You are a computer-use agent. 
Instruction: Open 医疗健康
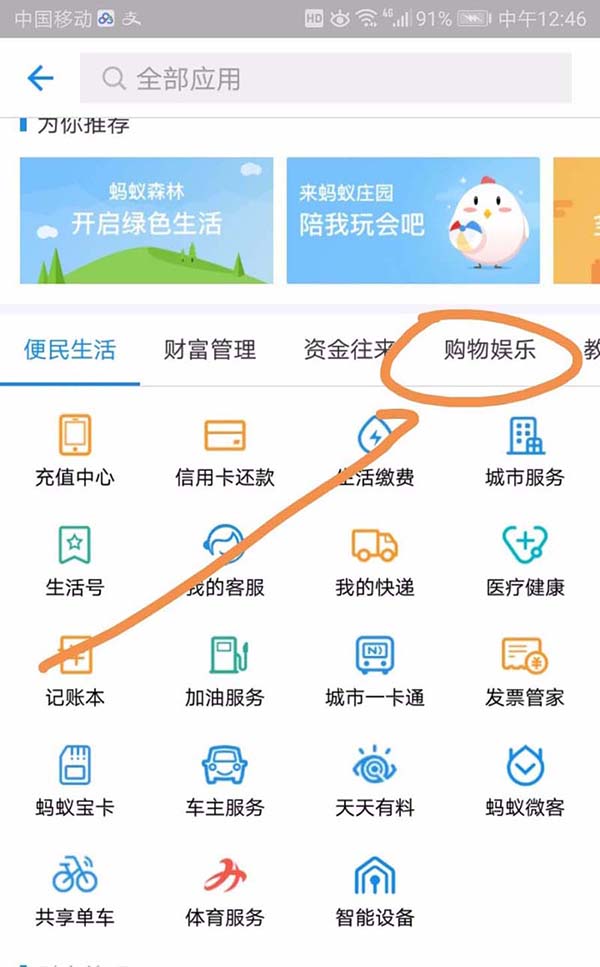[x=525, y=561]
